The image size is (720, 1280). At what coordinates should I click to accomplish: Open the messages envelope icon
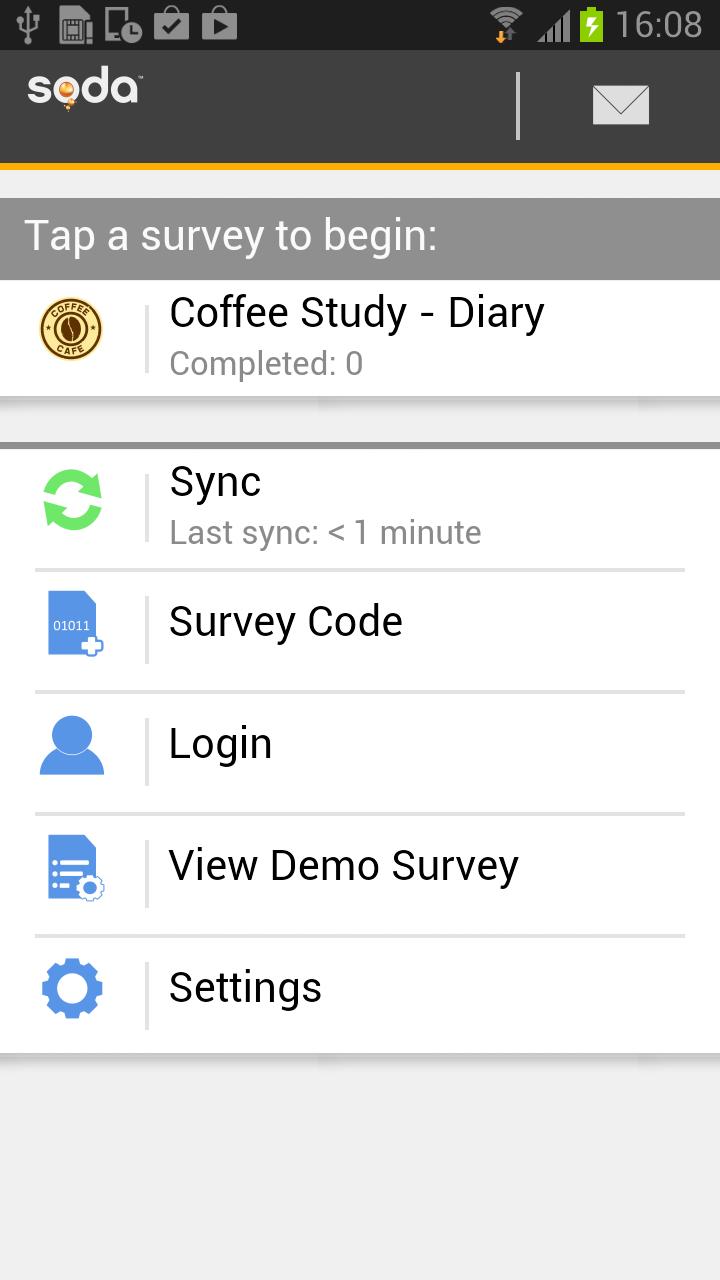pos(620,105)
